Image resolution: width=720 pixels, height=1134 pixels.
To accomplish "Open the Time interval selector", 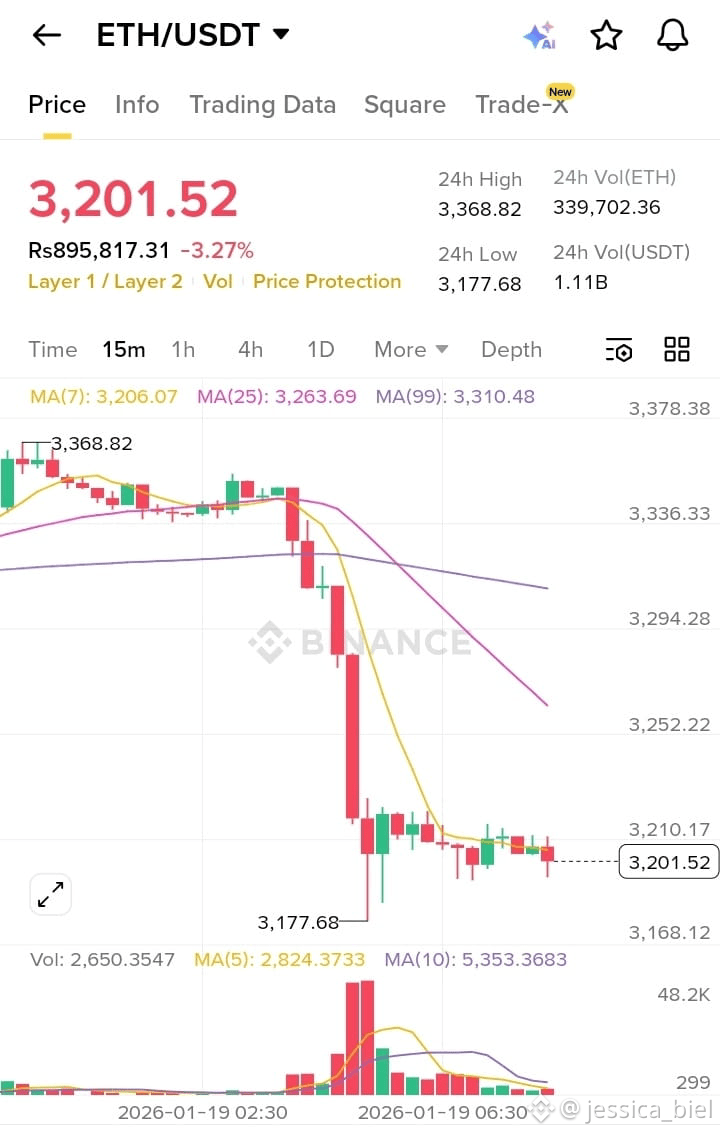I will (52, 350).
